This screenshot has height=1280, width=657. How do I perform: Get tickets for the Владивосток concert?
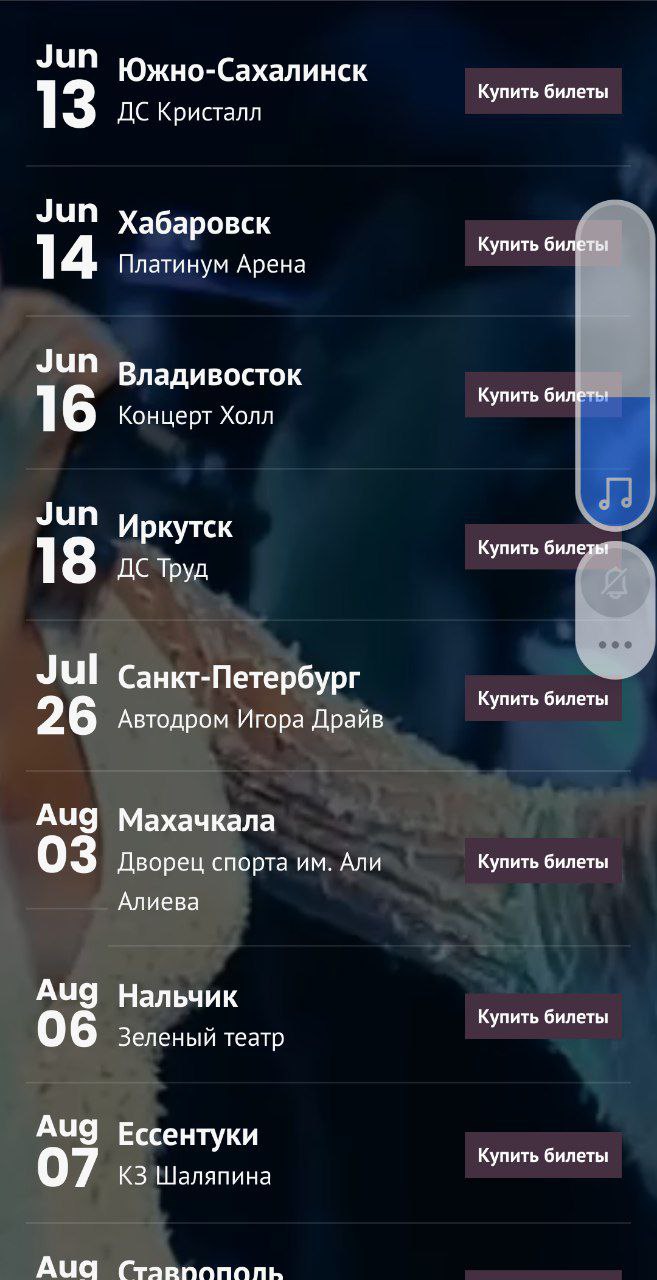[520, 395]
